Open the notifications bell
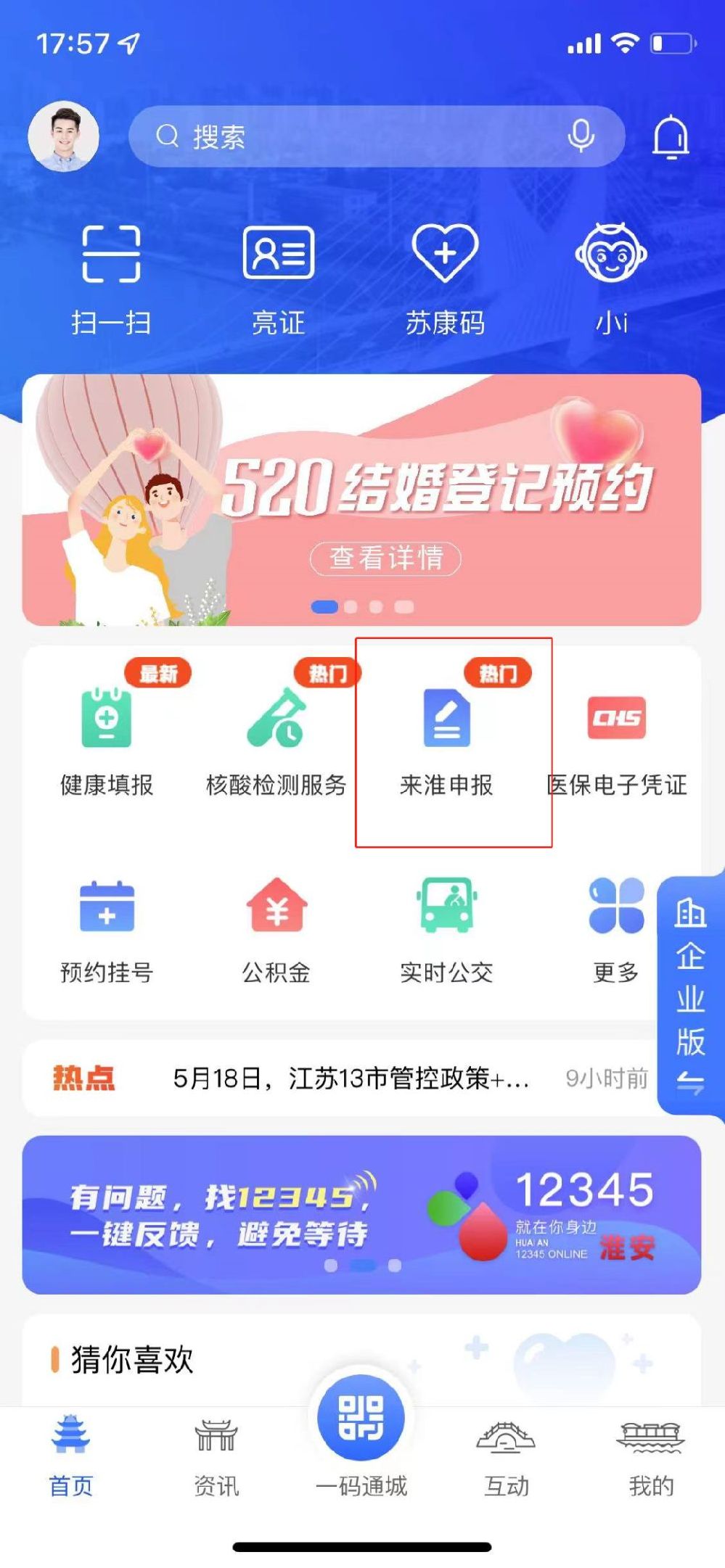The height and width of the screenshot is (1568, 725). point(670,136)
